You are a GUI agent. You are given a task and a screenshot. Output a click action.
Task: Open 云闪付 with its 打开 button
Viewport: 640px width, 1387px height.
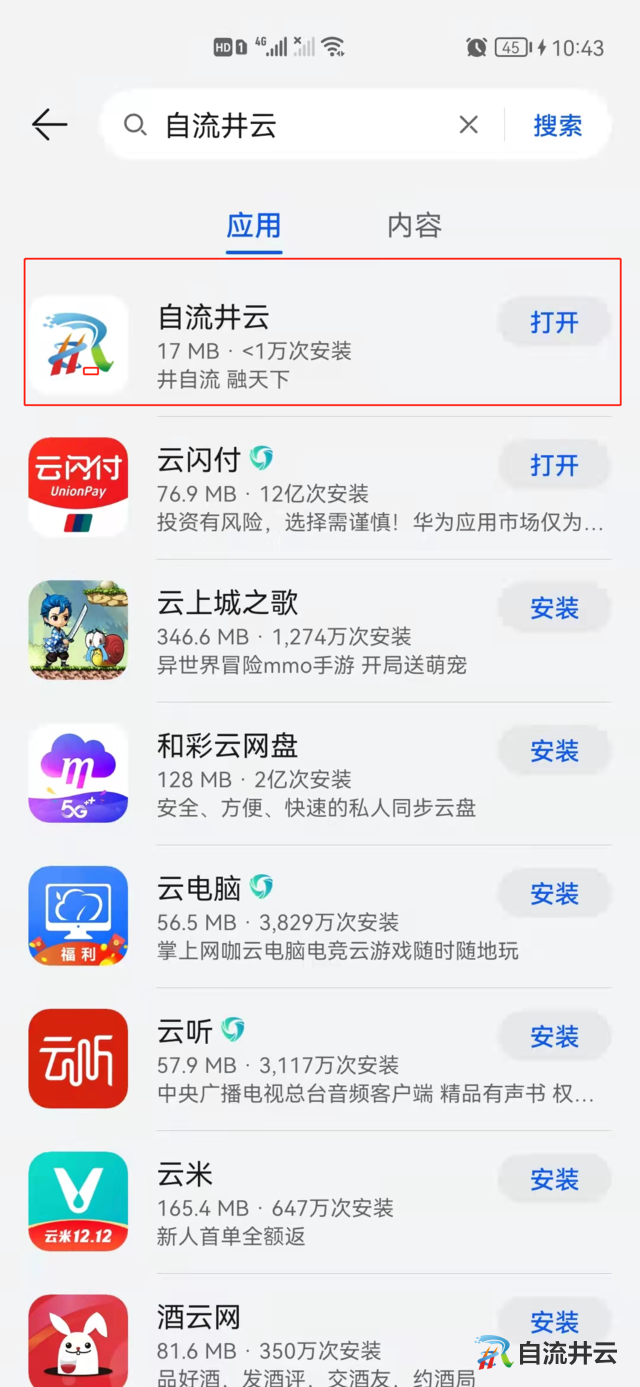pyautogui.click(x=554, y=465)
